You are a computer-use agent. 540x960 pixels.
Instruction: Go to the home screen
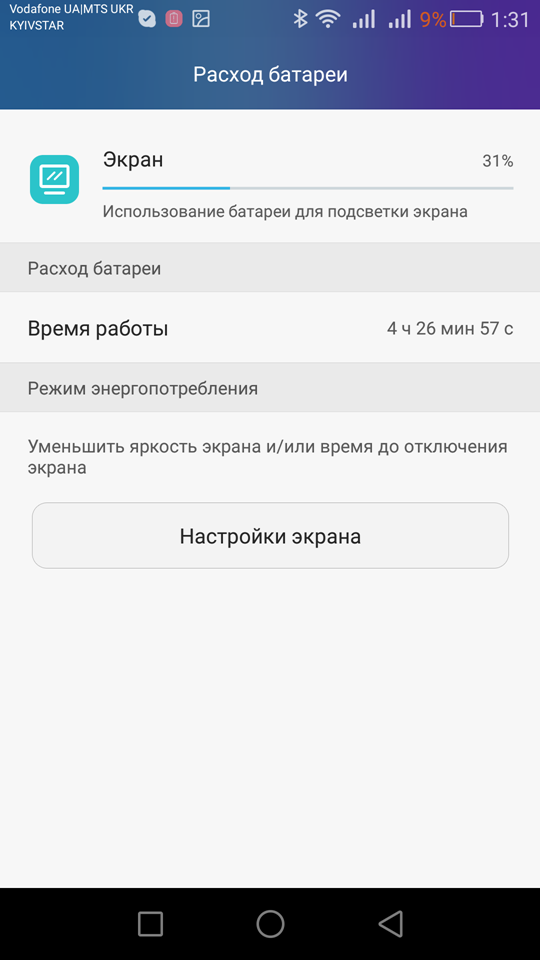tap(270, 923)
